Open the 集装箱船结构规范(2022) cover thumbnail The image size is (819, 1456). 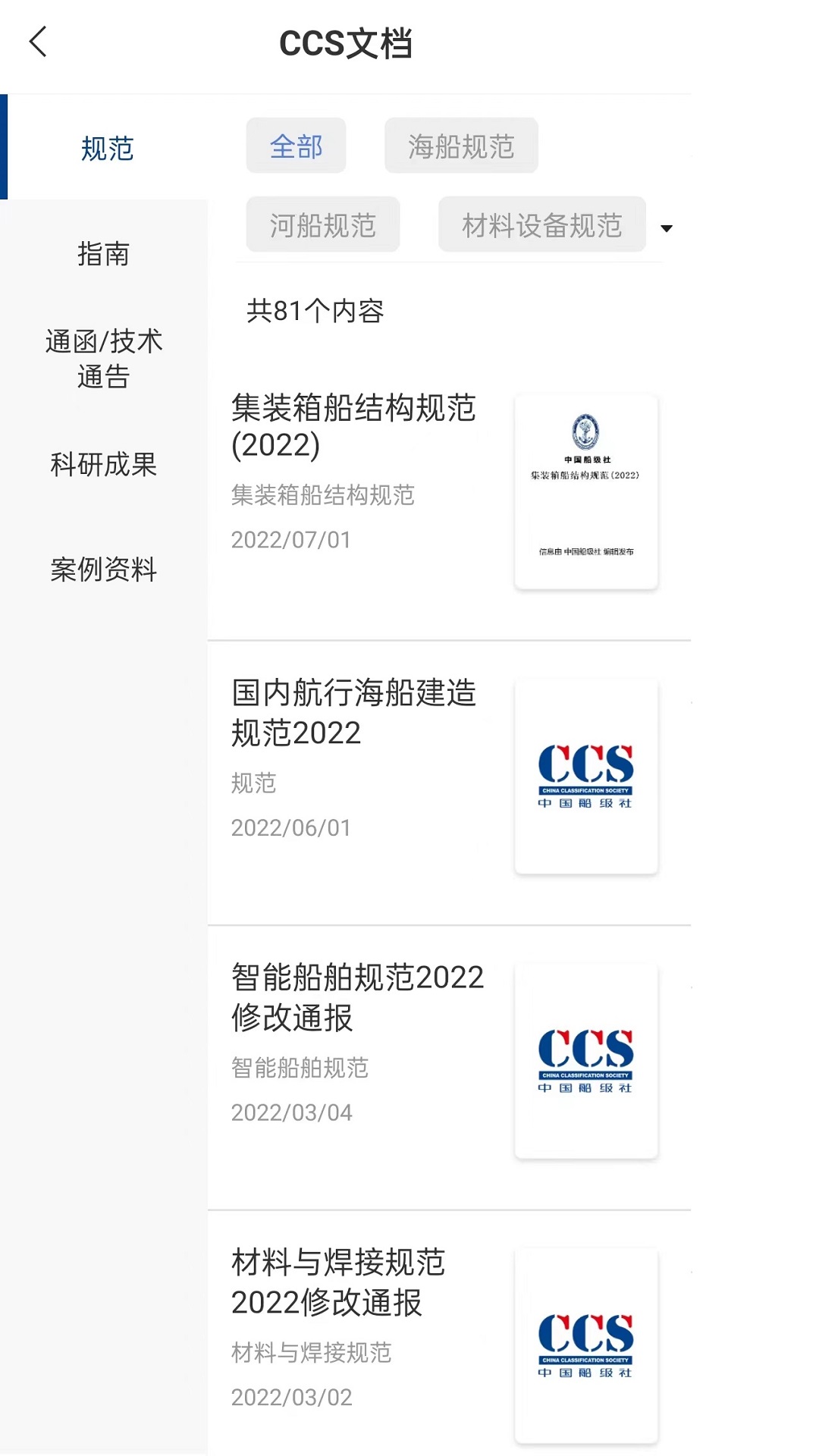tap(586, 490)
